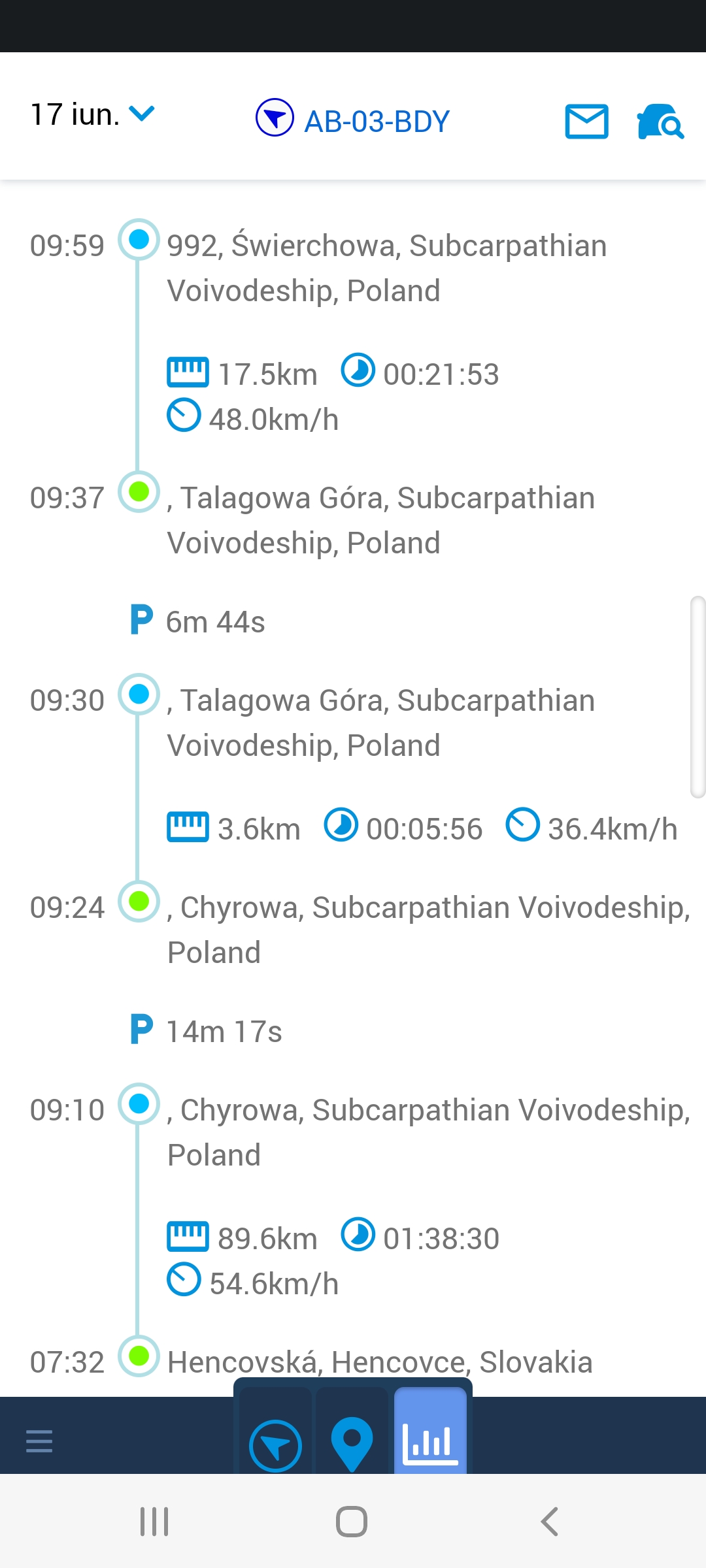Image resolution: width=706 pixels, height=1568 pixels.
Task: Open the 09:37 Talagowa Góra stop
Action: coord(380,520)
